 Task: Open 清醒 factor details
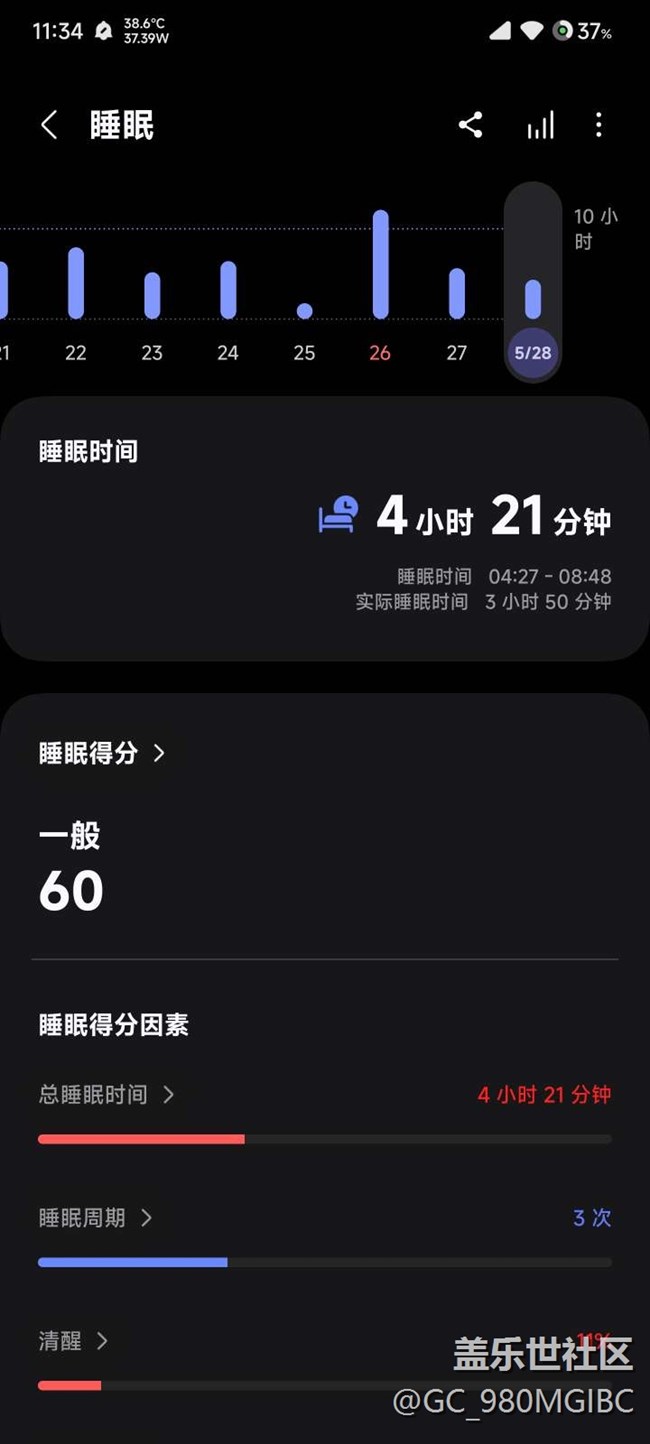72,1341
